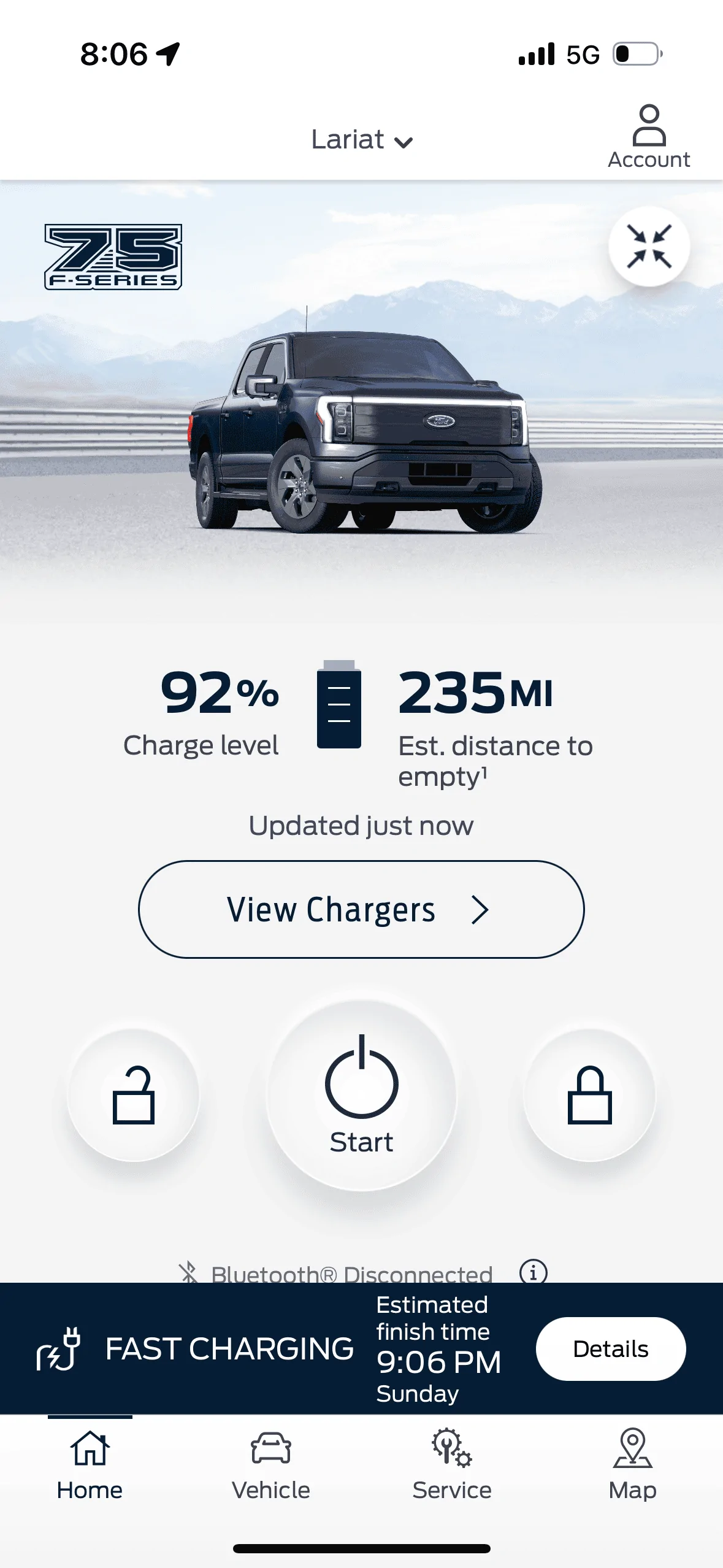Tap View Chargers

click(362, 910)
